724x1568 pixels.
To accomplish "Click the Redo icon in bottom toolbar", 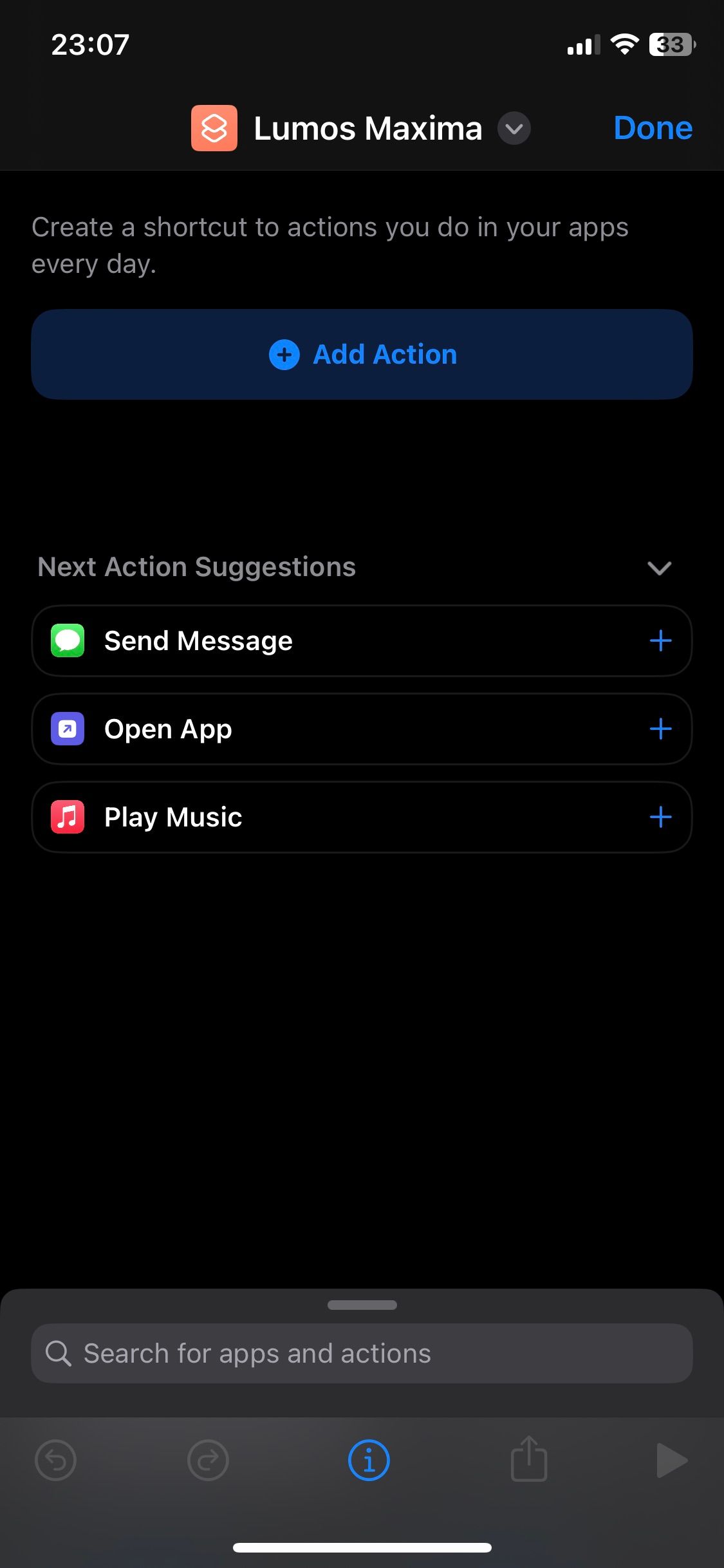I will (x=208, y=1460).
